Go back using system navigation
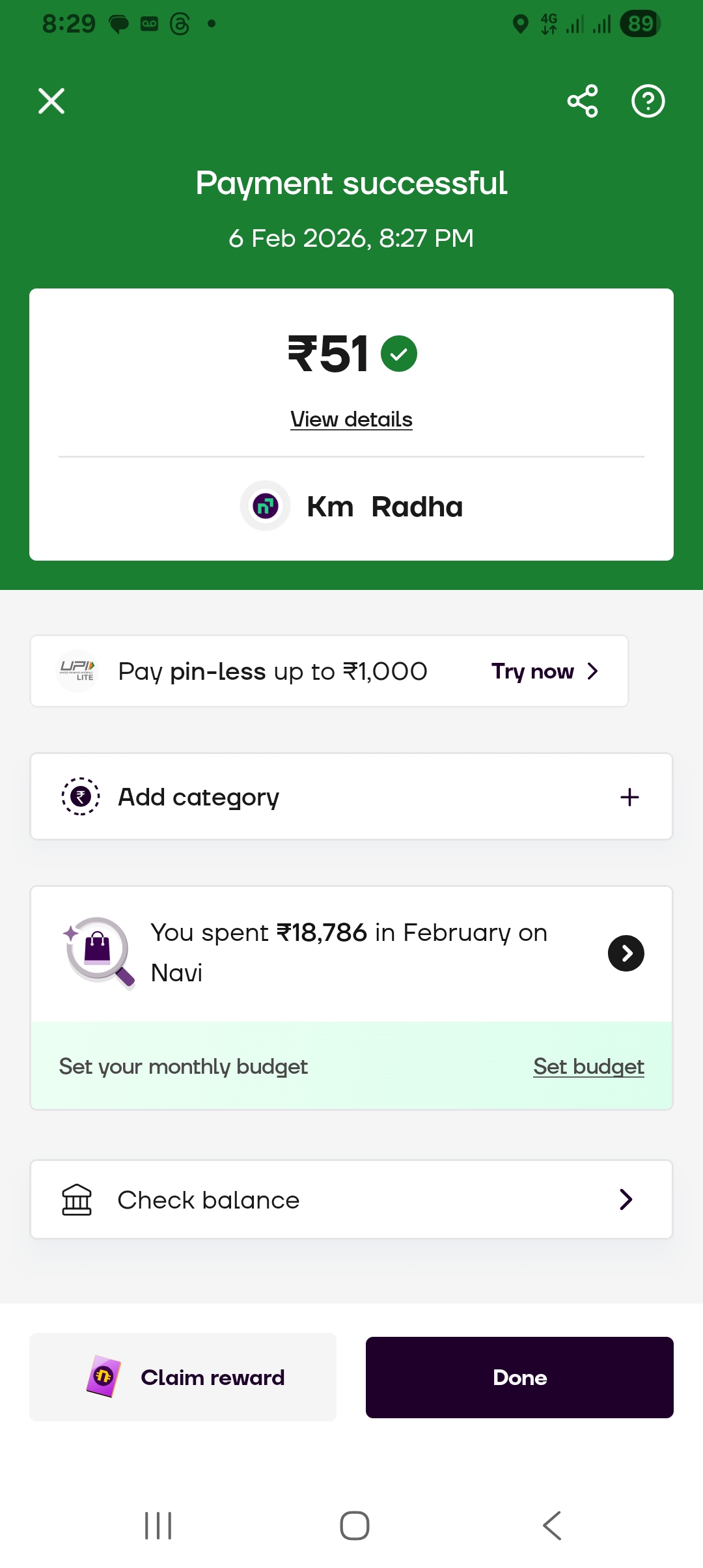703x1568 pixels. pos(551,1526)
